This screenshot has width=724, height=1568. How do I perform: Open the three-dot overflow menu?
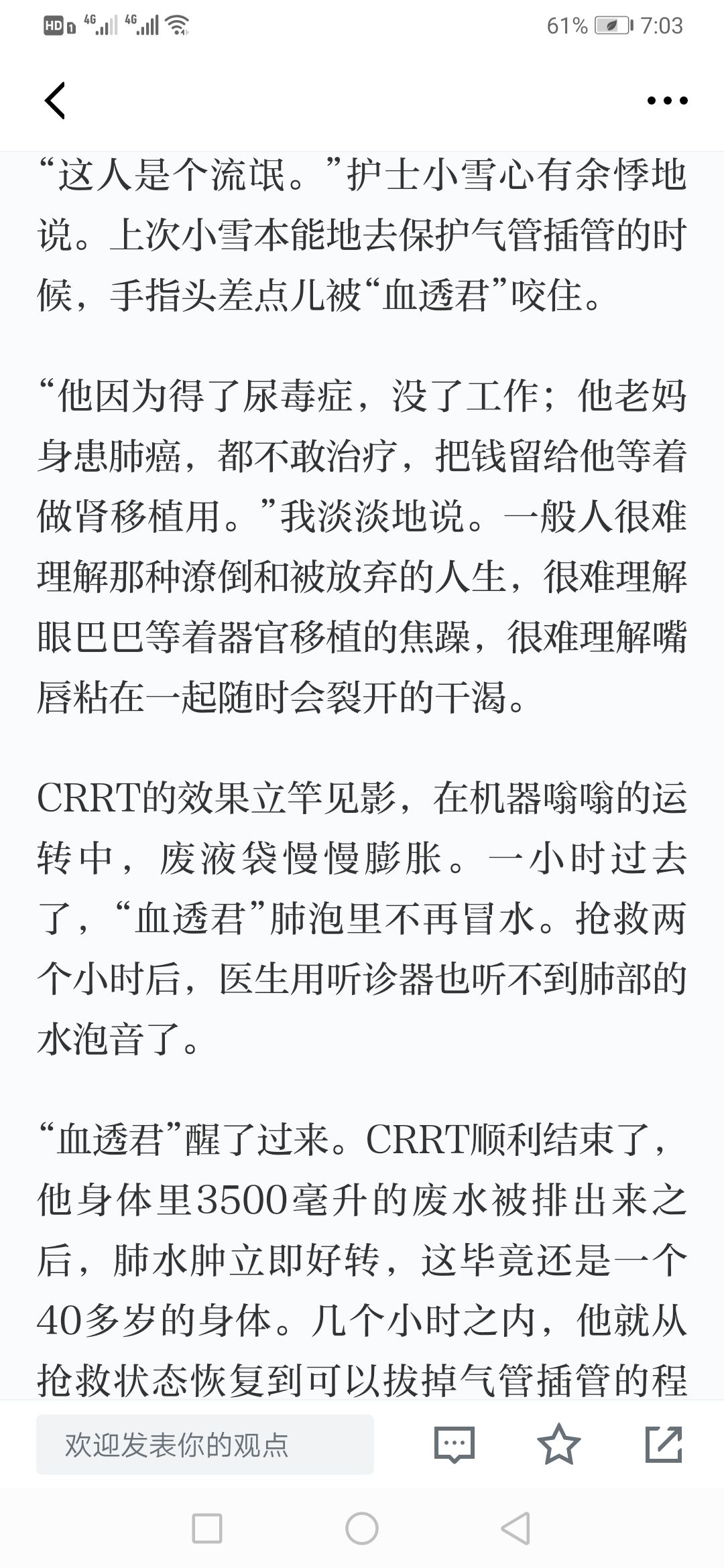667,101
